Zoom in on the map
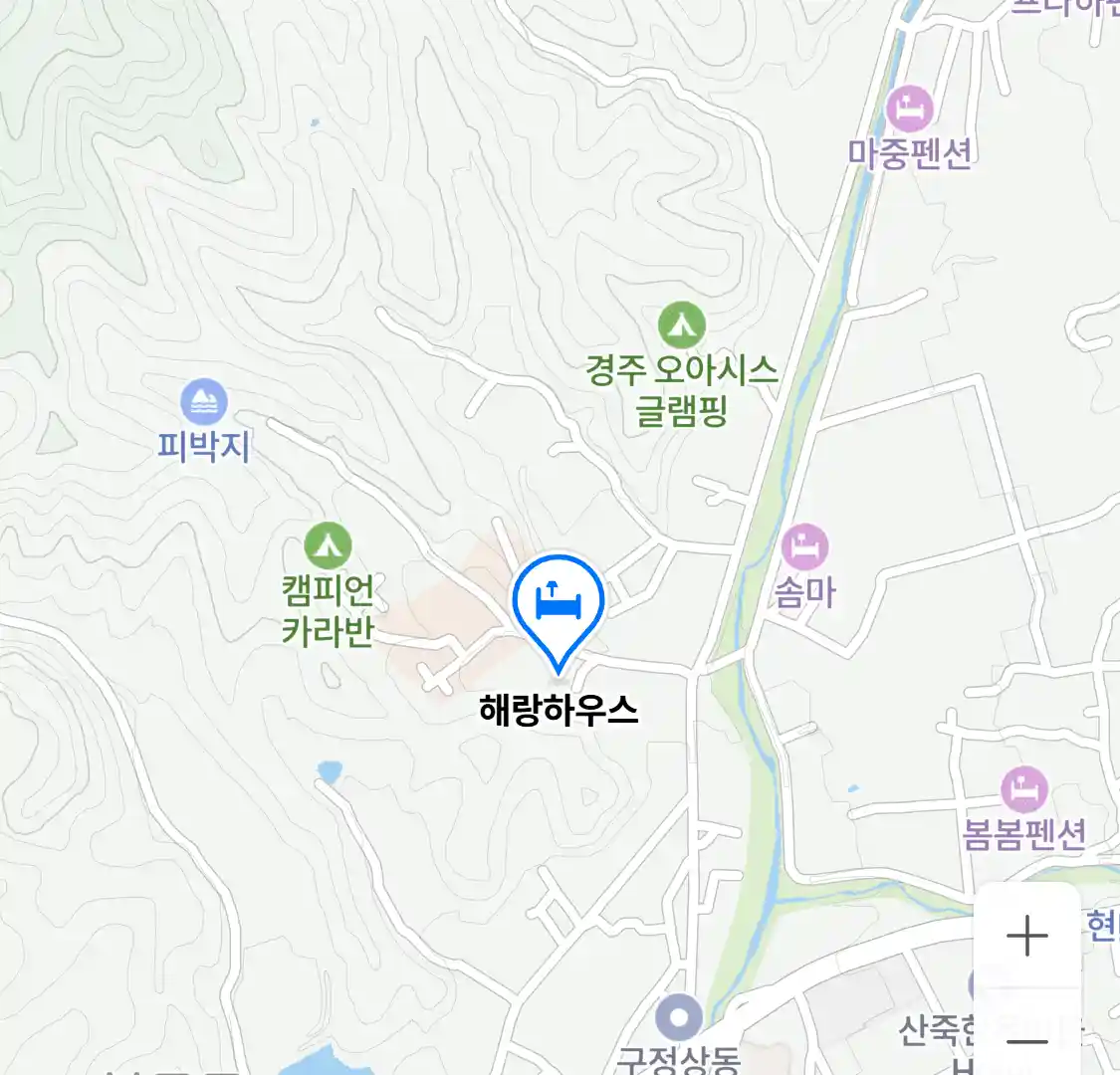Image resolution: width=1120 pixels, height=1075 pixels. [x=1026, y=936]
